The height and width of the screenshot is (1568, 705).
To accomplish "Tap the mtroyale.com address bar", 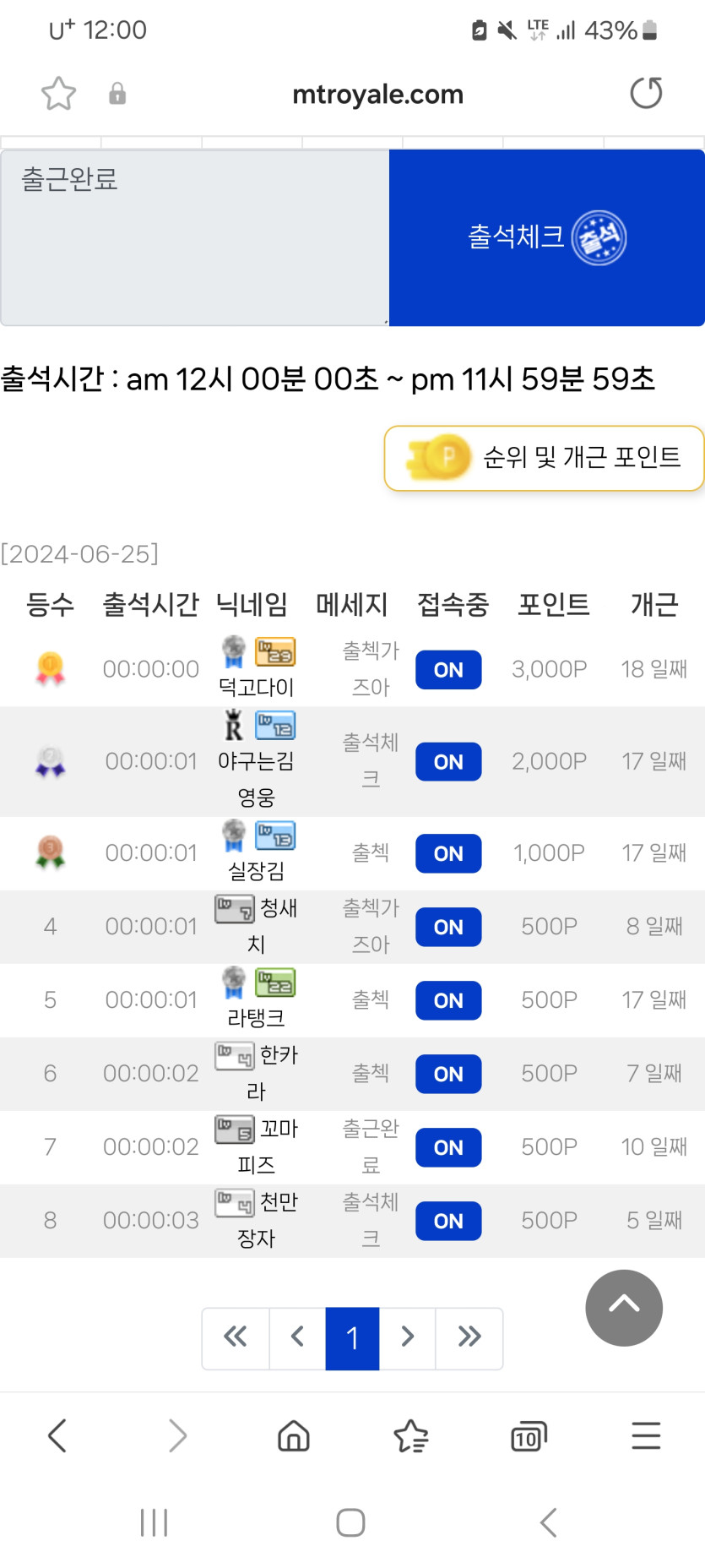I will (377, 95).
